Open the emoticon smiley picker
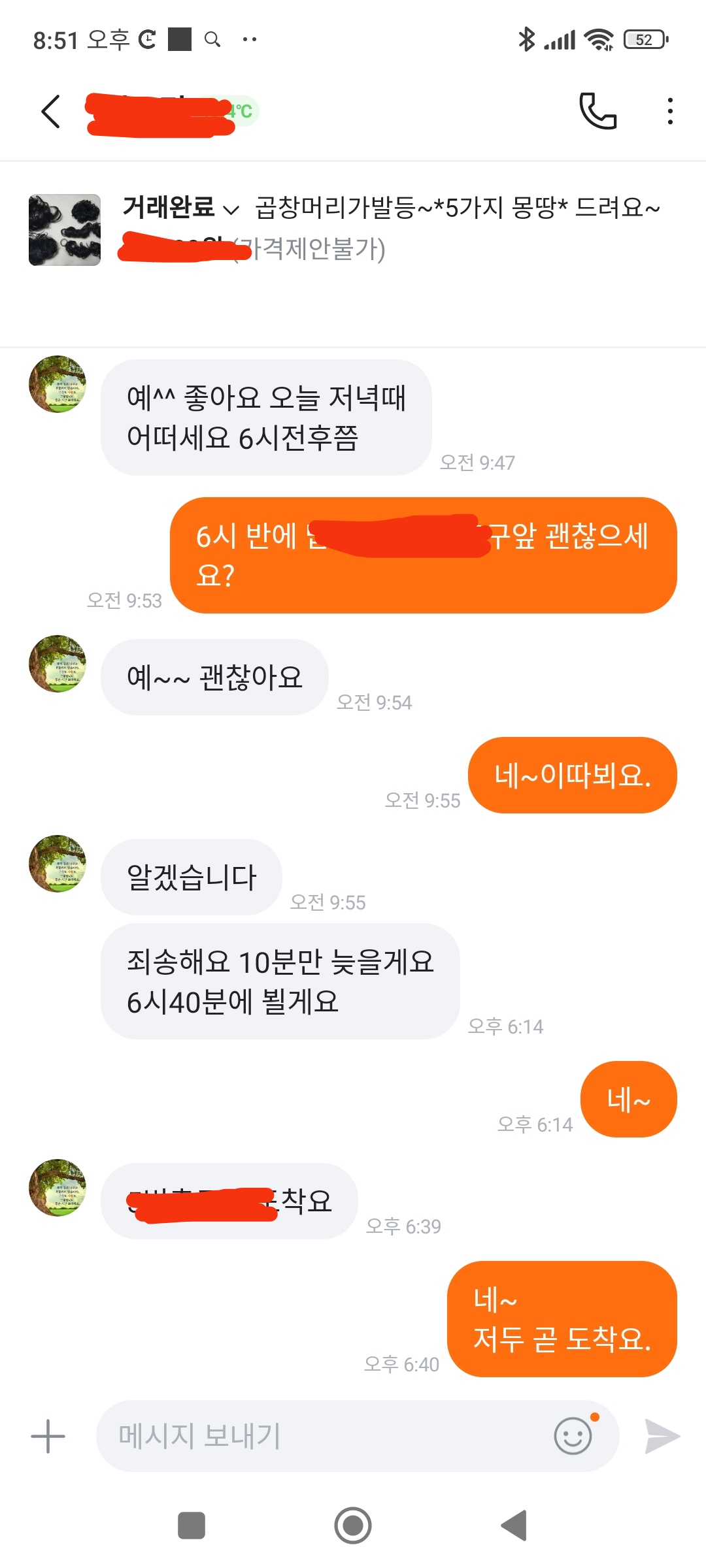This screenshot has width=706, height=1568. tap(573, 1436)
